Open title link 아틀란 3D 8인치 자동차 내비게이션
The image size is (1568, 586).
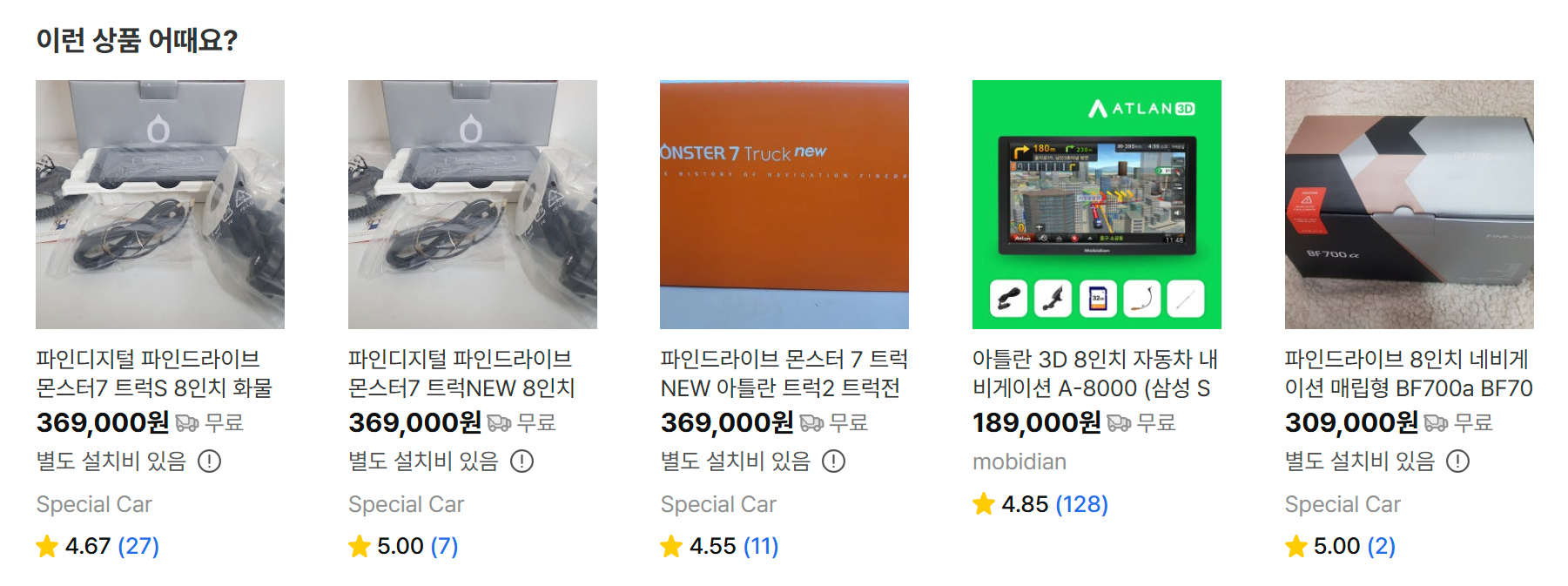(1094, 374)
